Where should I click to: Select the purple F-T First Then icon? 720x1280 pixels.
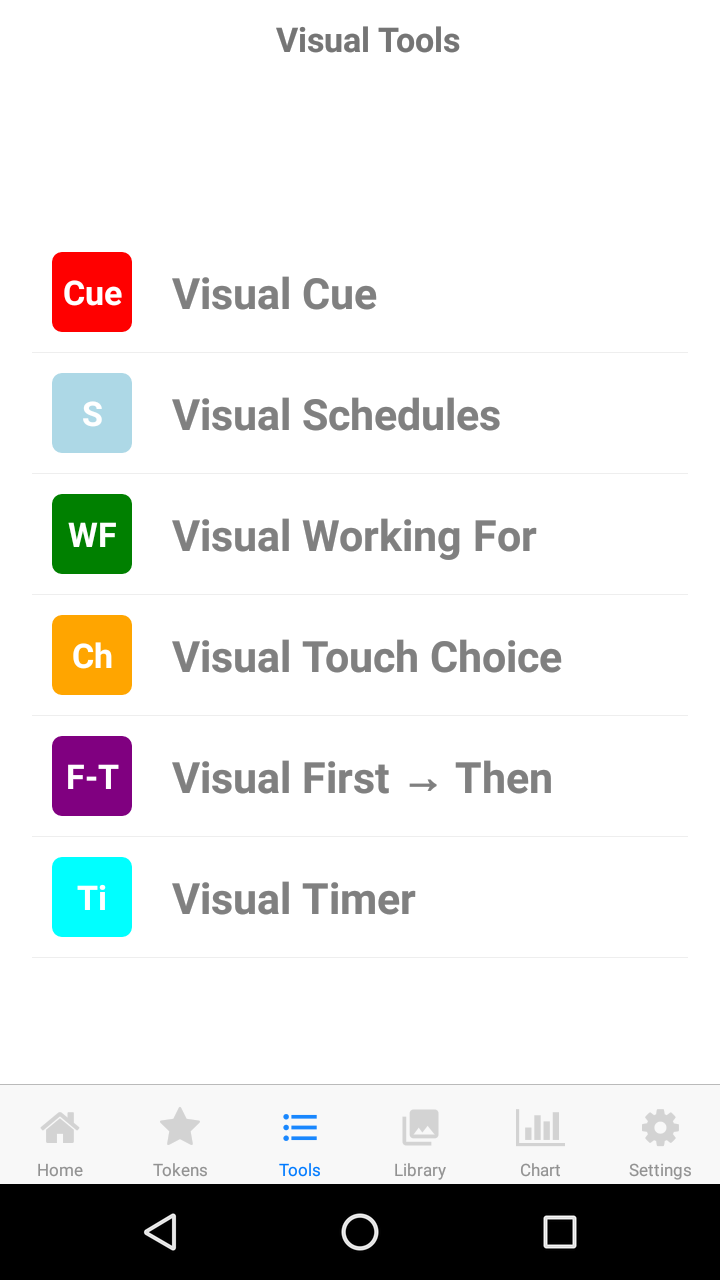91,776
